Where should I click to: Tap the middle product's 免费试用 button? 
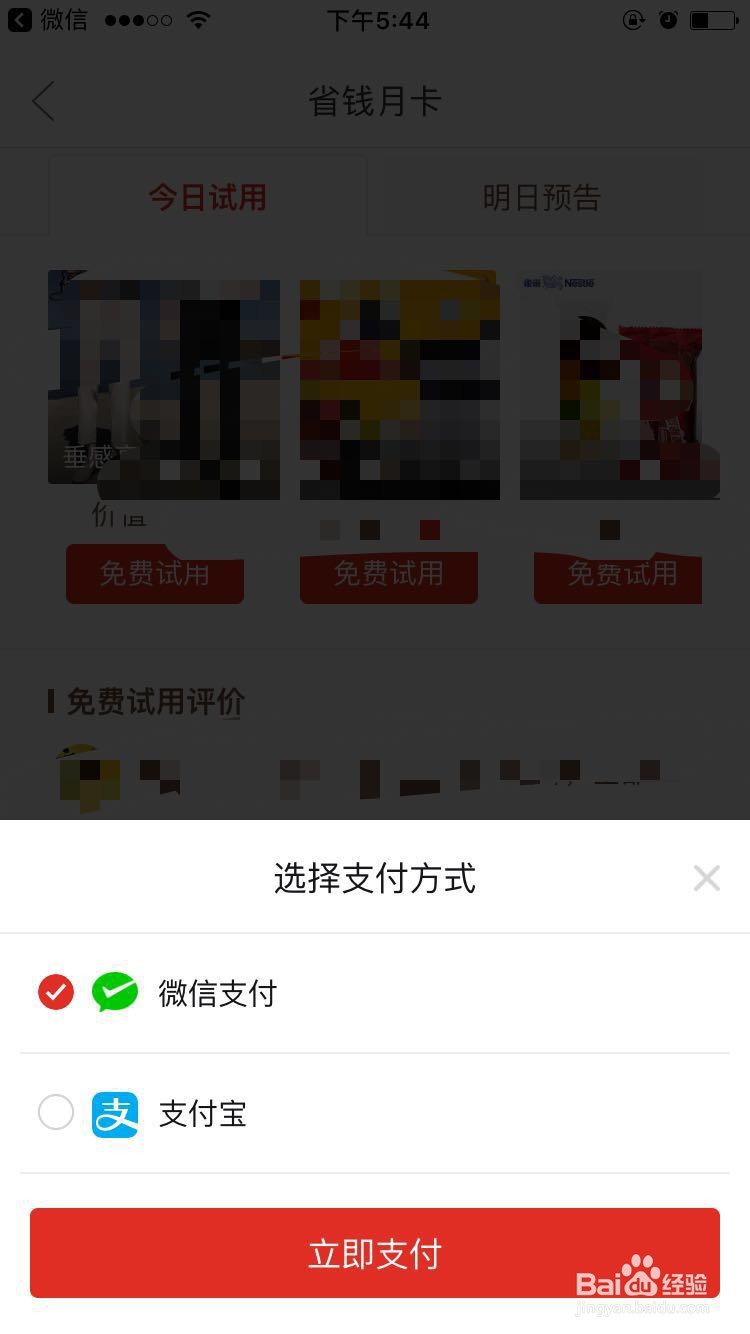[388, 575]
